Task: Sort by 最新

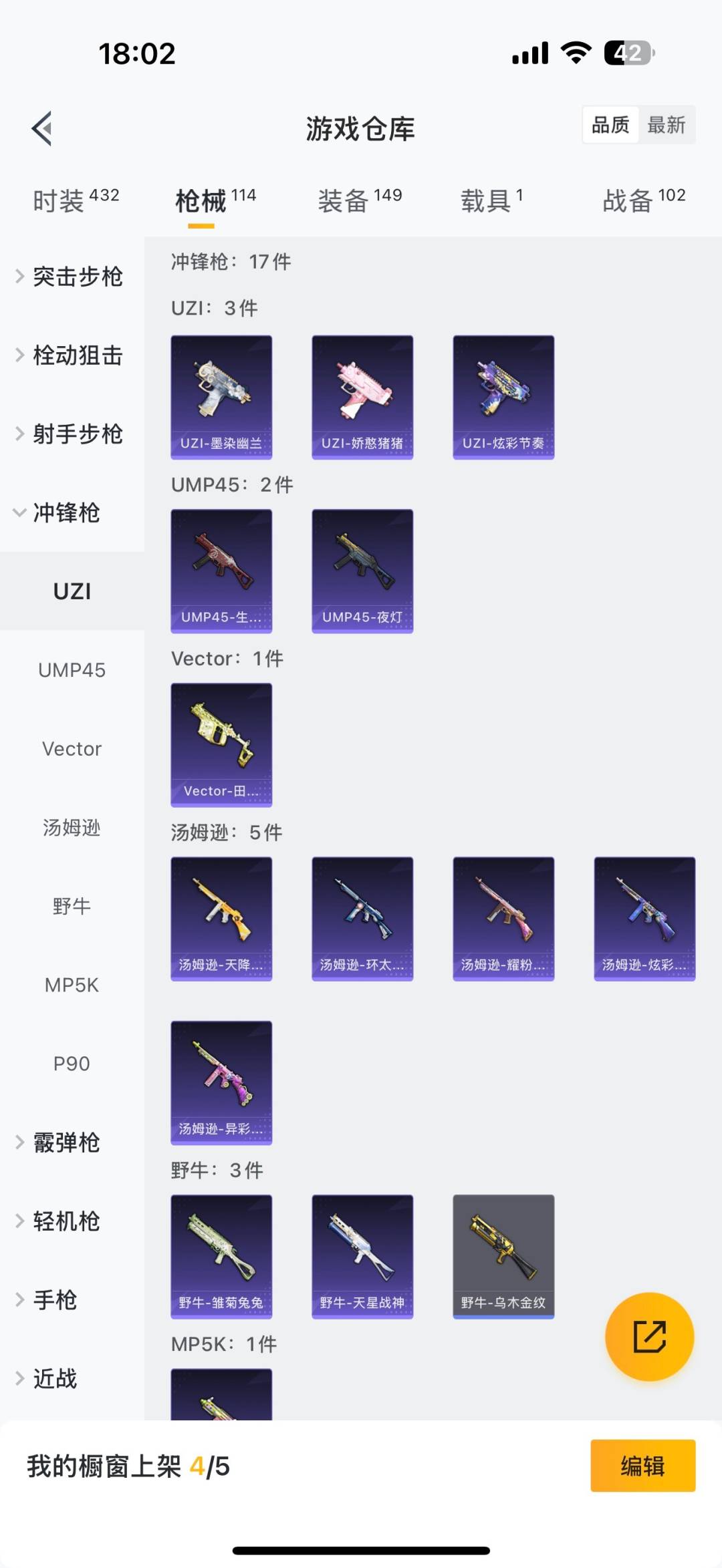Action: [x=666, y=125]
